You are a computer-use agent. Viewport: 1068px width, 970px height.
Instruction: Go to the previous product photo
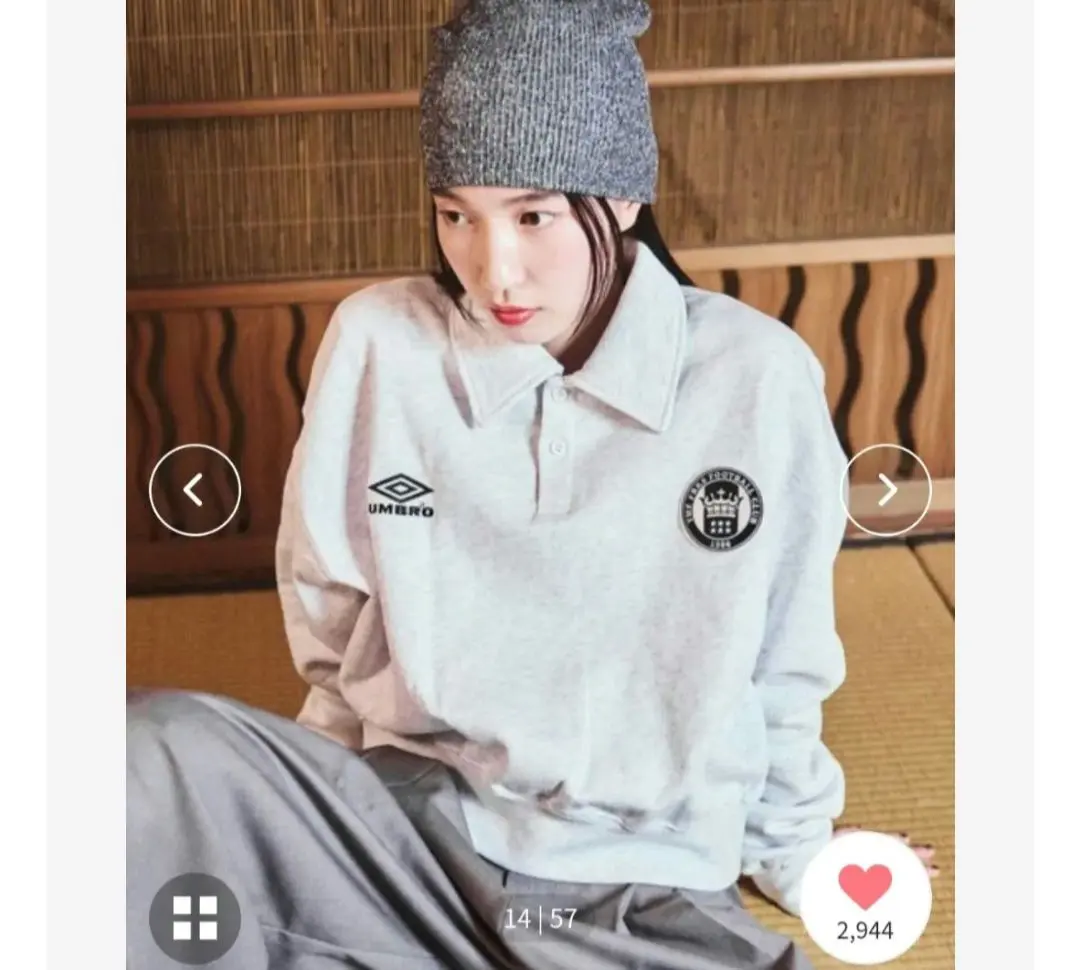pyautogui.click(x=195, y=490)
